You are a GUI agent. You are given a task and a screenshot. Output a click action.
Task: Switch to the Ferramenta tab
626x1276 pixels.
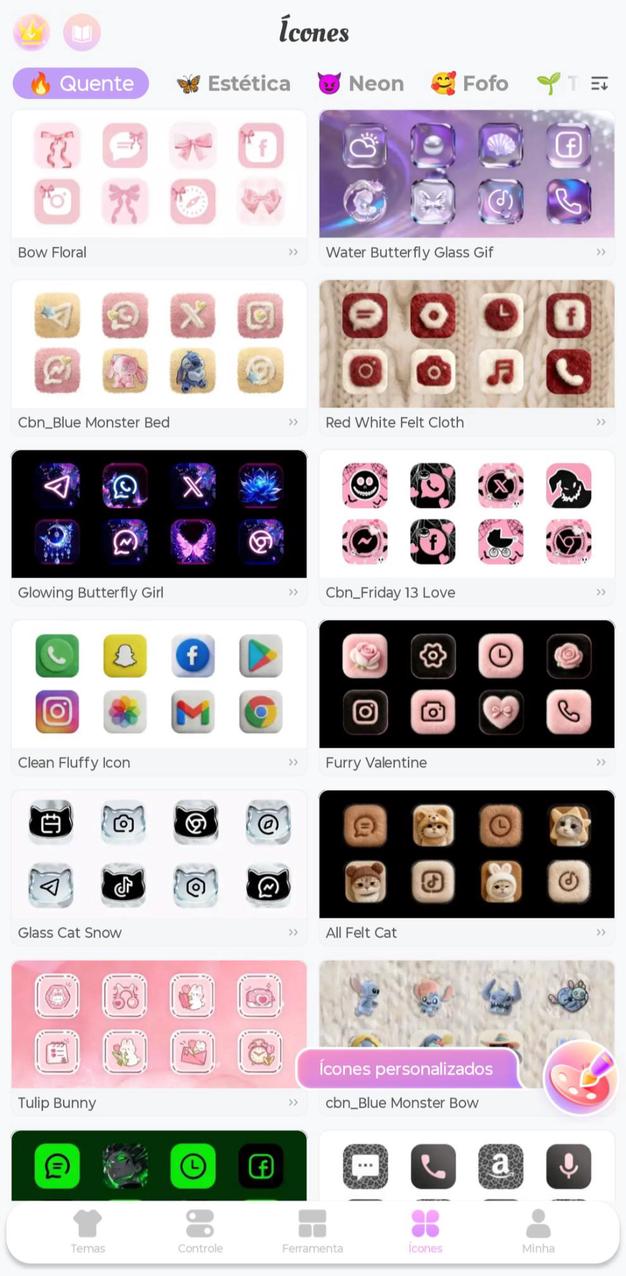pos(312,1231)
